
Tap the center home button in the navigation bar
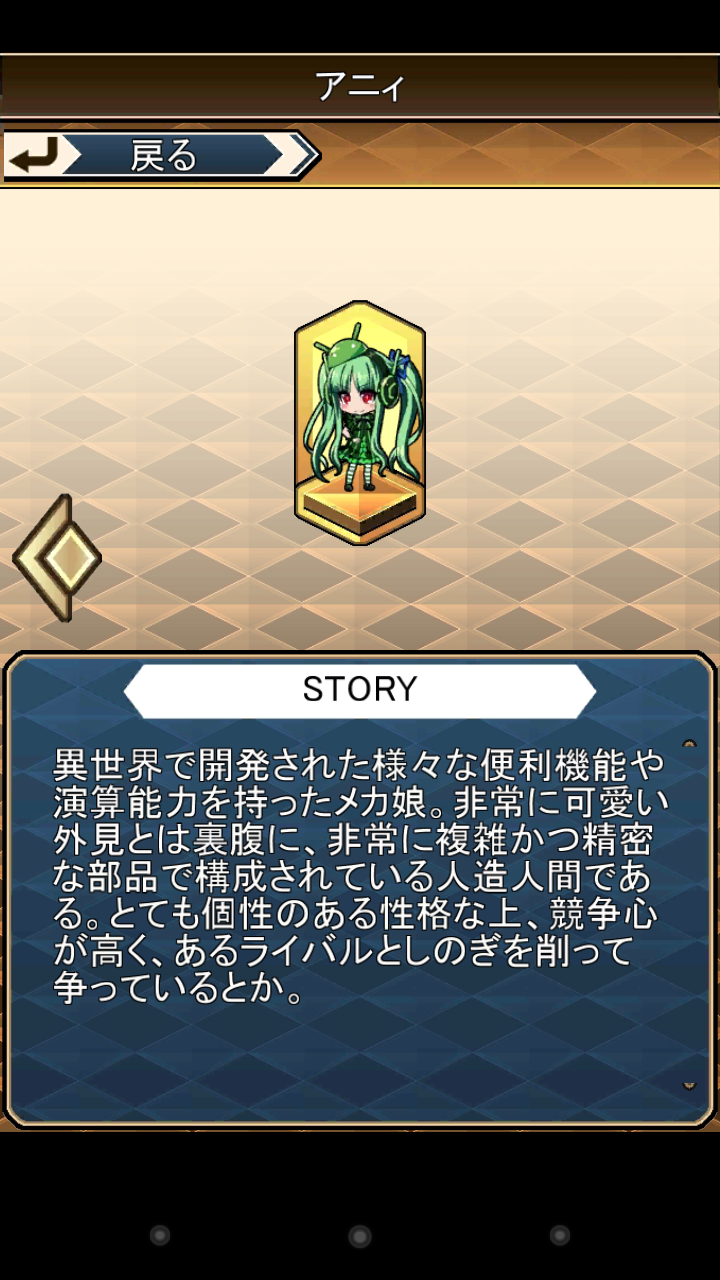point(360,1236)
